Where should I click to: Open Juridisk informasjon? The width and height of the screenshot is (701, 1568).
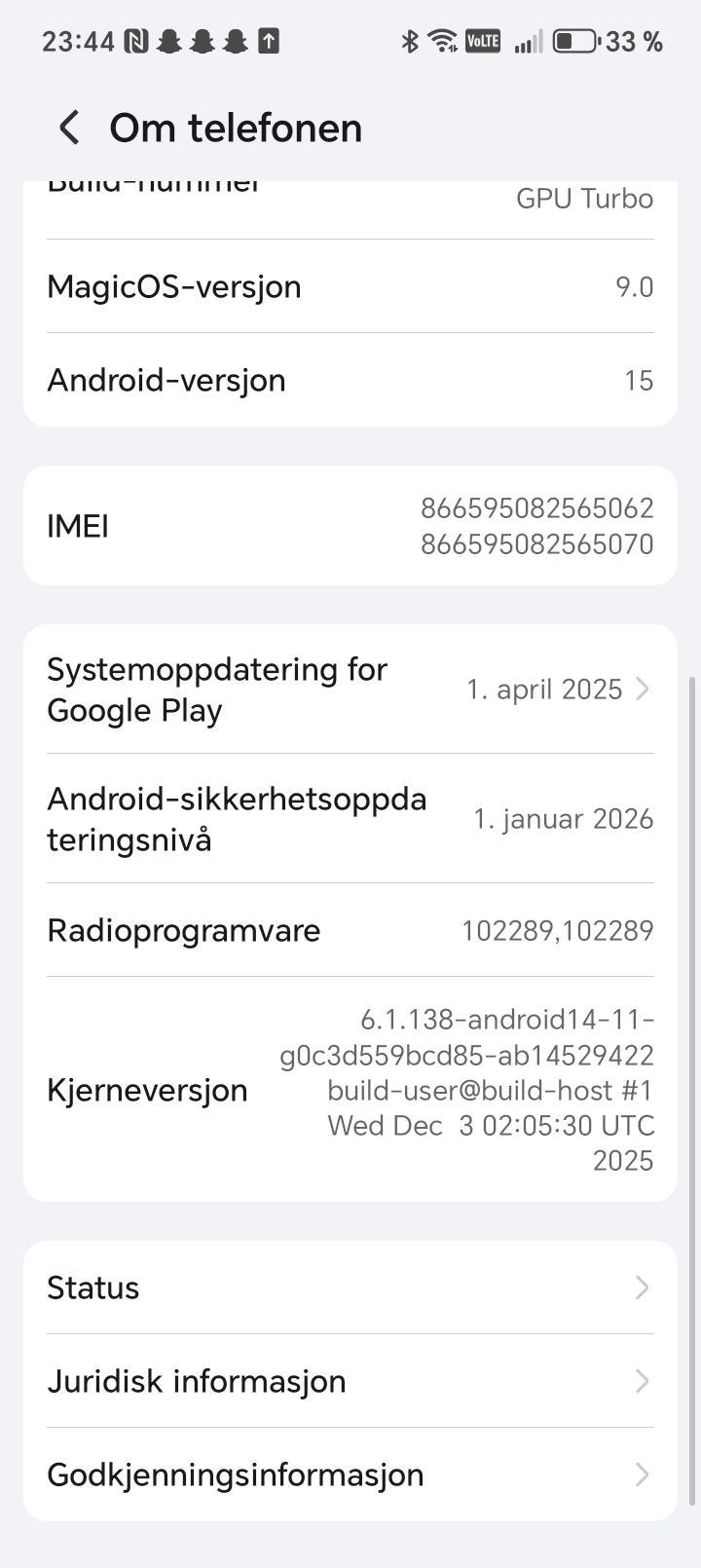coord(350,1381)
